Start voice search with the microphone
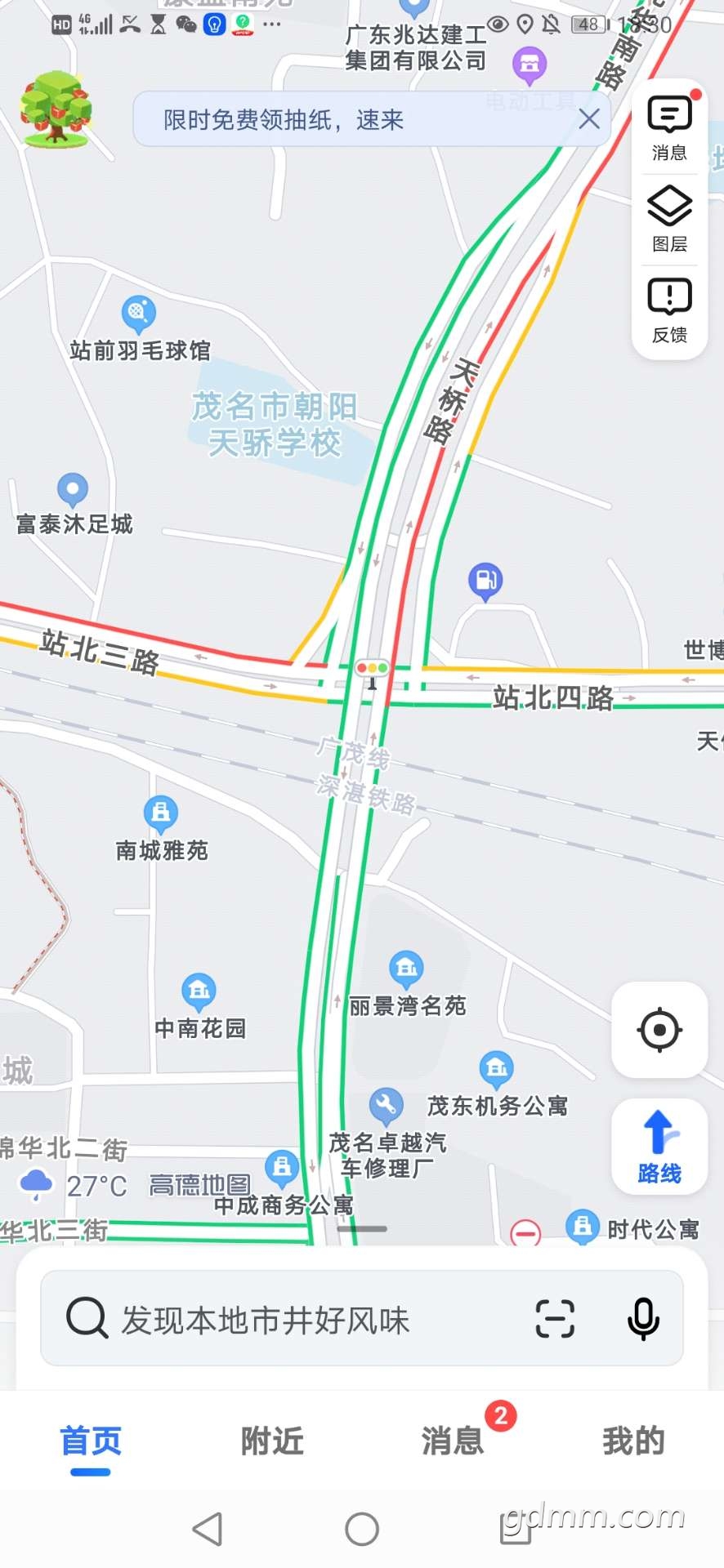This screenshot has height=1568, width=724. pyautogui.click(x=643, y=1319)
